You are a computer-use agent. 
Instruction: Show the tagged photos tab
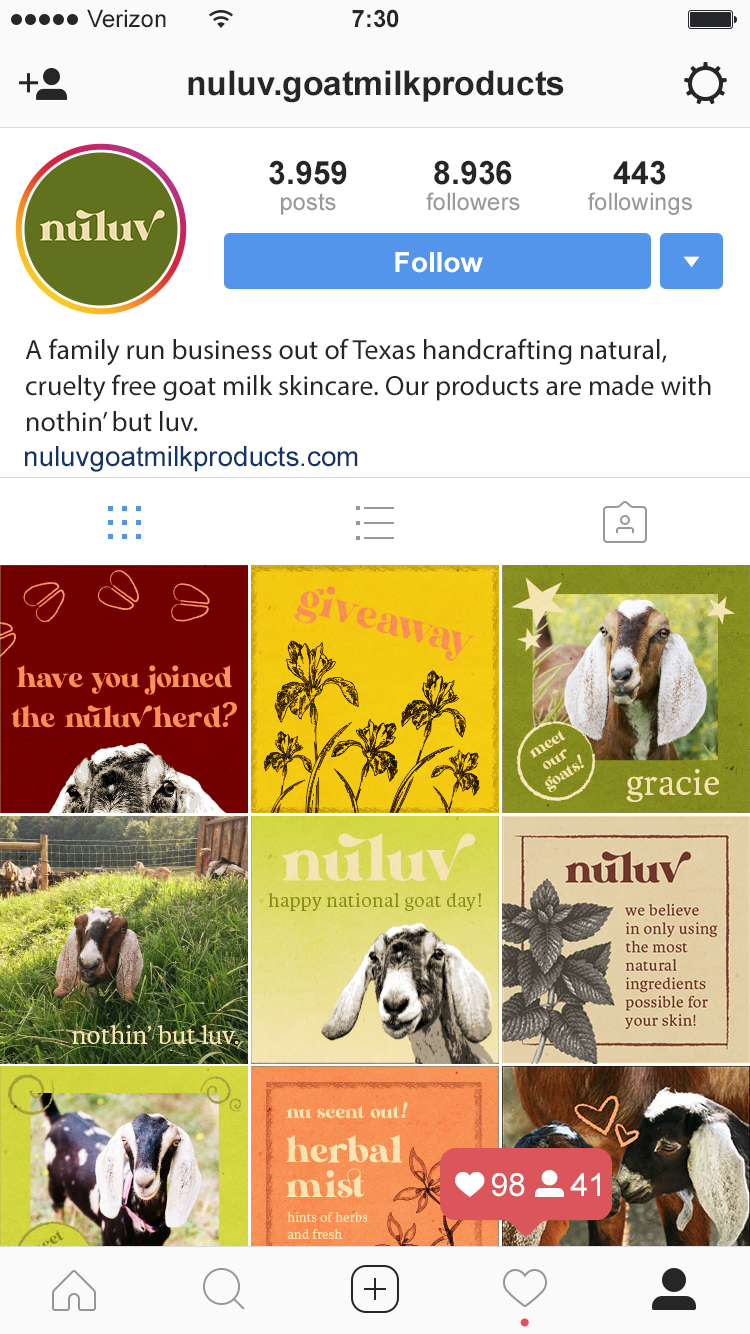tap(625, 522)
